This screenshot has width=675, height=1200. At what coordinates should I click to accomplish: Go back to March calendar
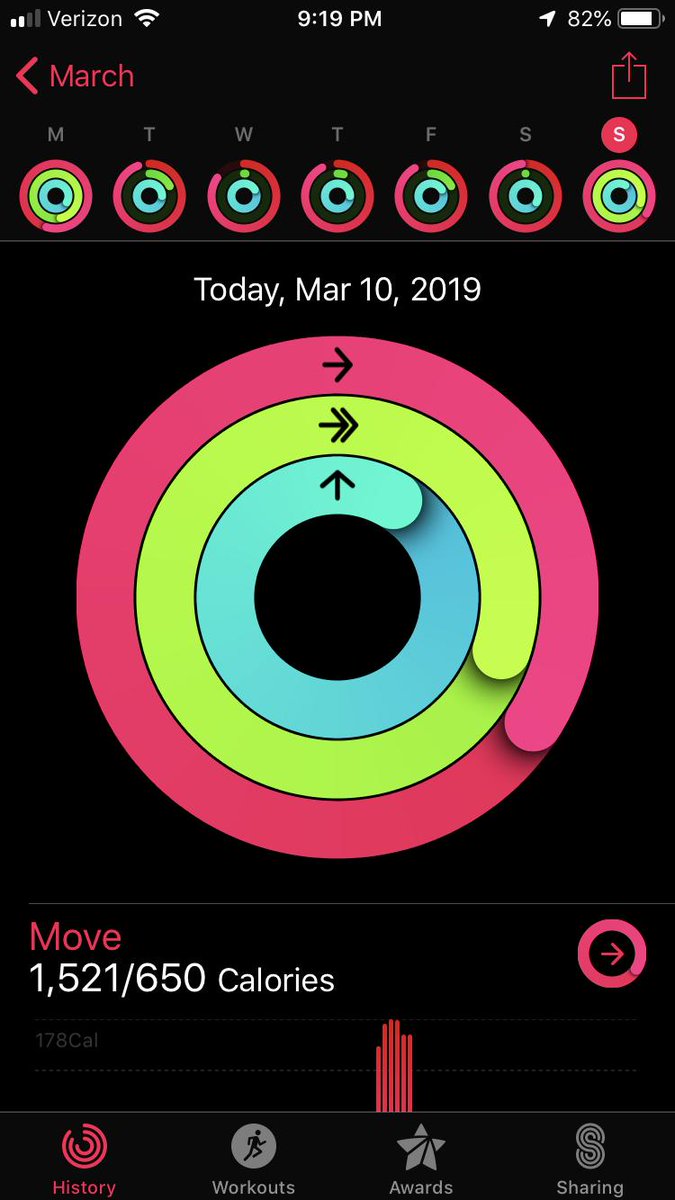76,76
